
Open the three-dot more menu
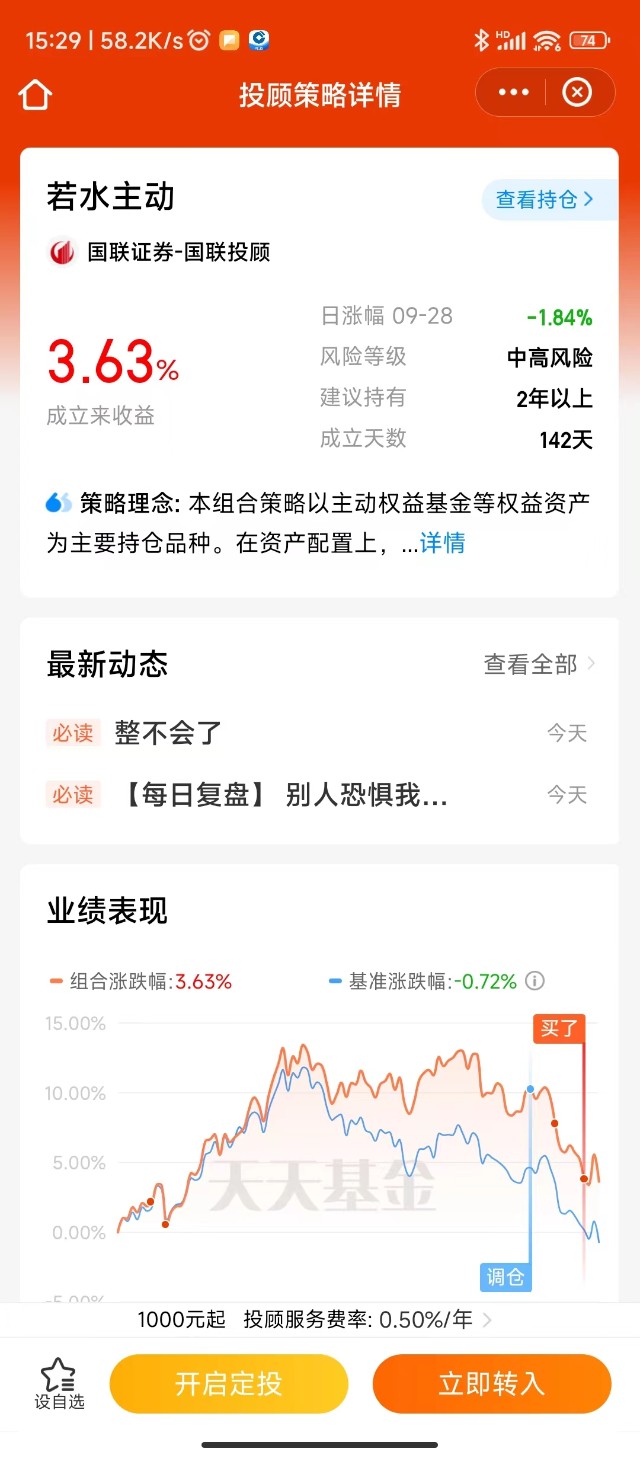point(513,93)
